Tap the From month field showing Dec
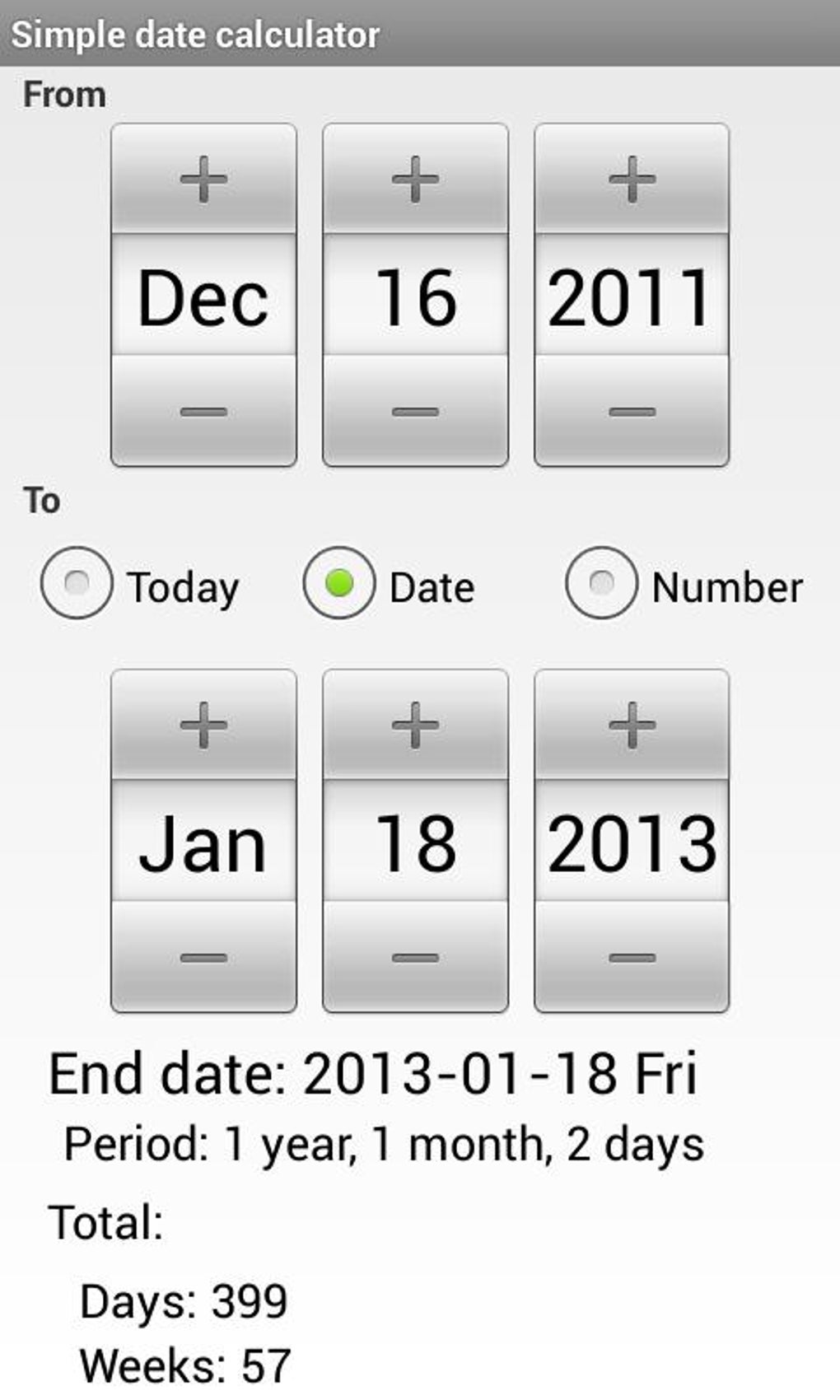This screenshot has height=1400, width=840. pyautogui.click(x=203, y=296)
